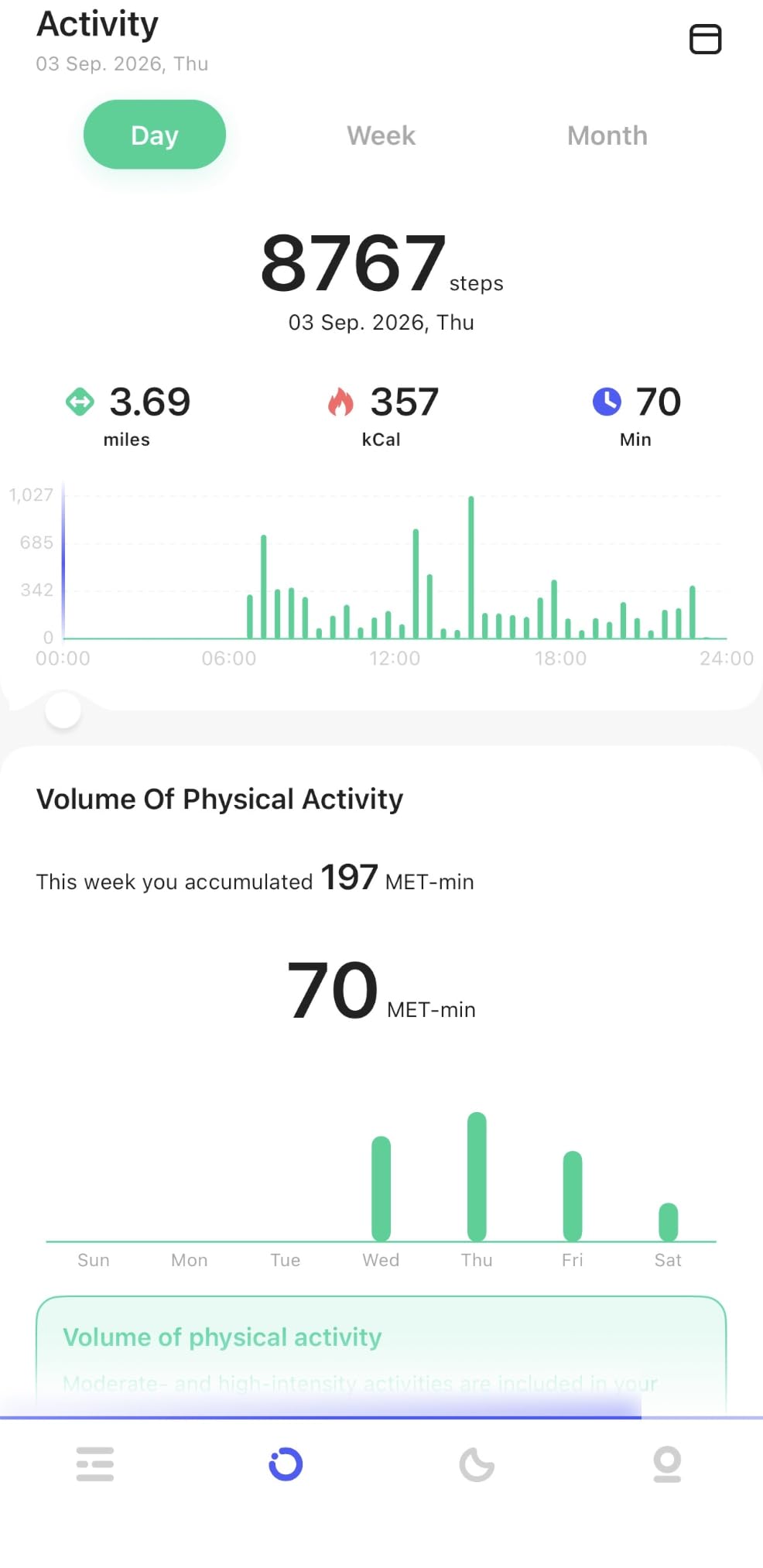Open the profile tab in bottom bar
Viewport: 763px width, 1568px height.
tap(667, 1464)
